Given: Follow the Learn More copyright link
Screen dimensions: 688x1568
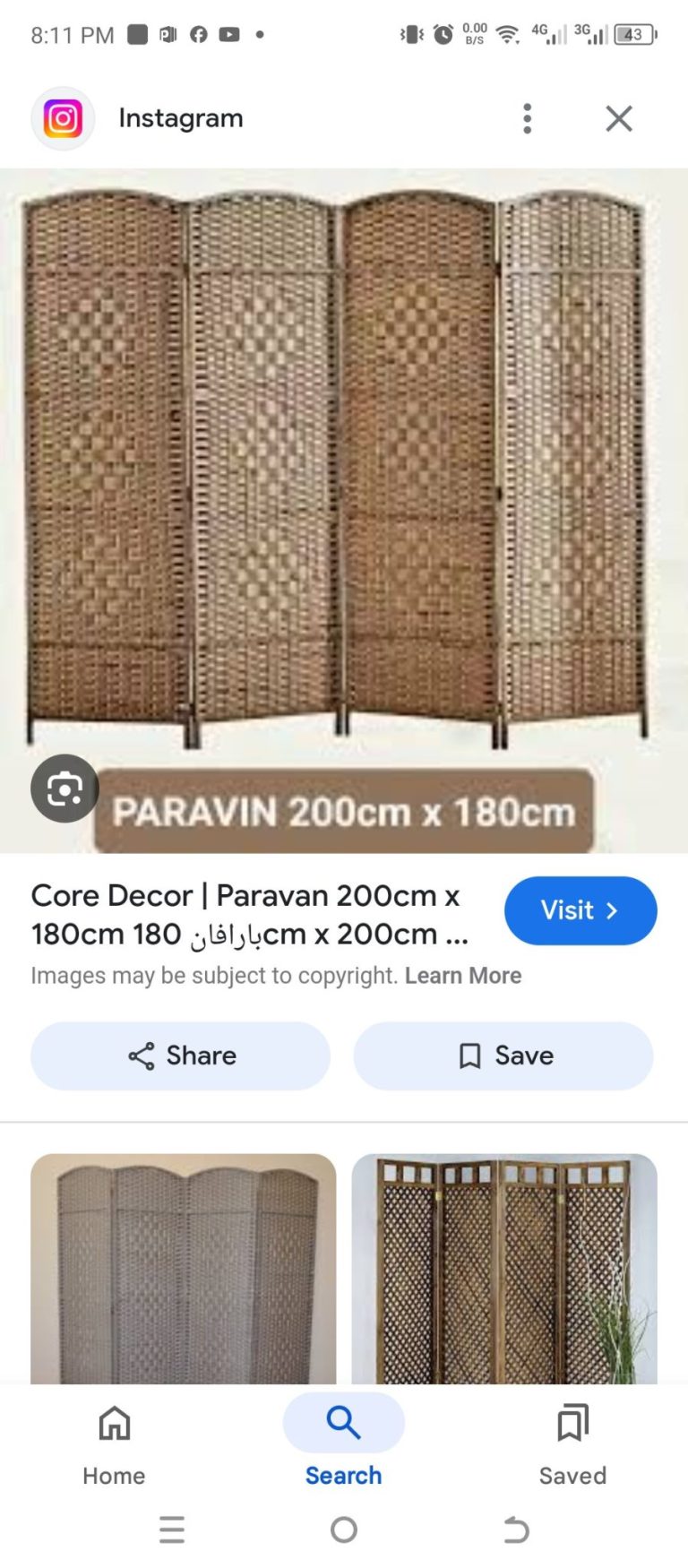Looking at the screenshot, I should [462, 976].
